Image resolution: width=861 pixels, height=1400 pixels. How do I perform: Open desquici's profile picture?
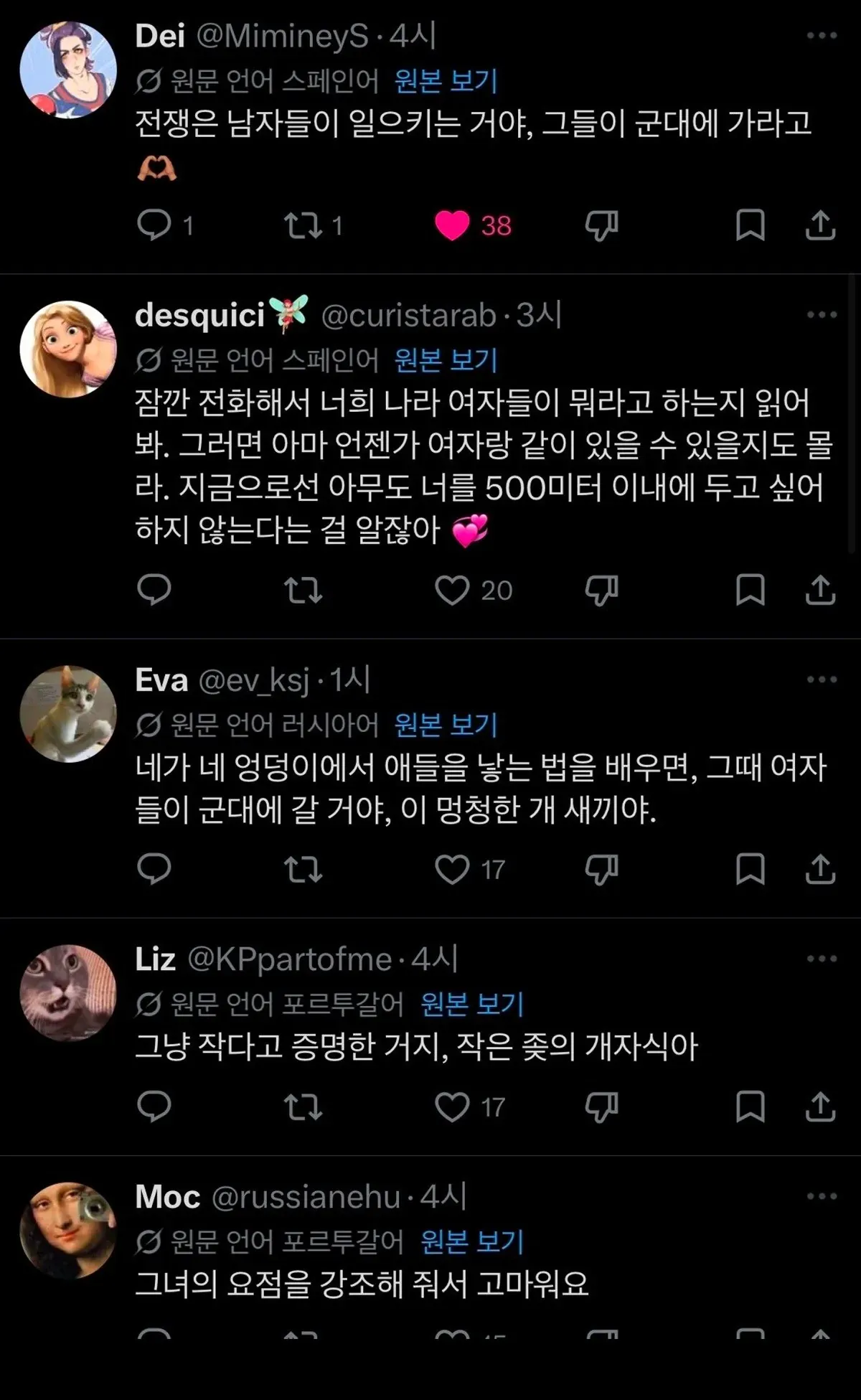click(x=68, y=349)
